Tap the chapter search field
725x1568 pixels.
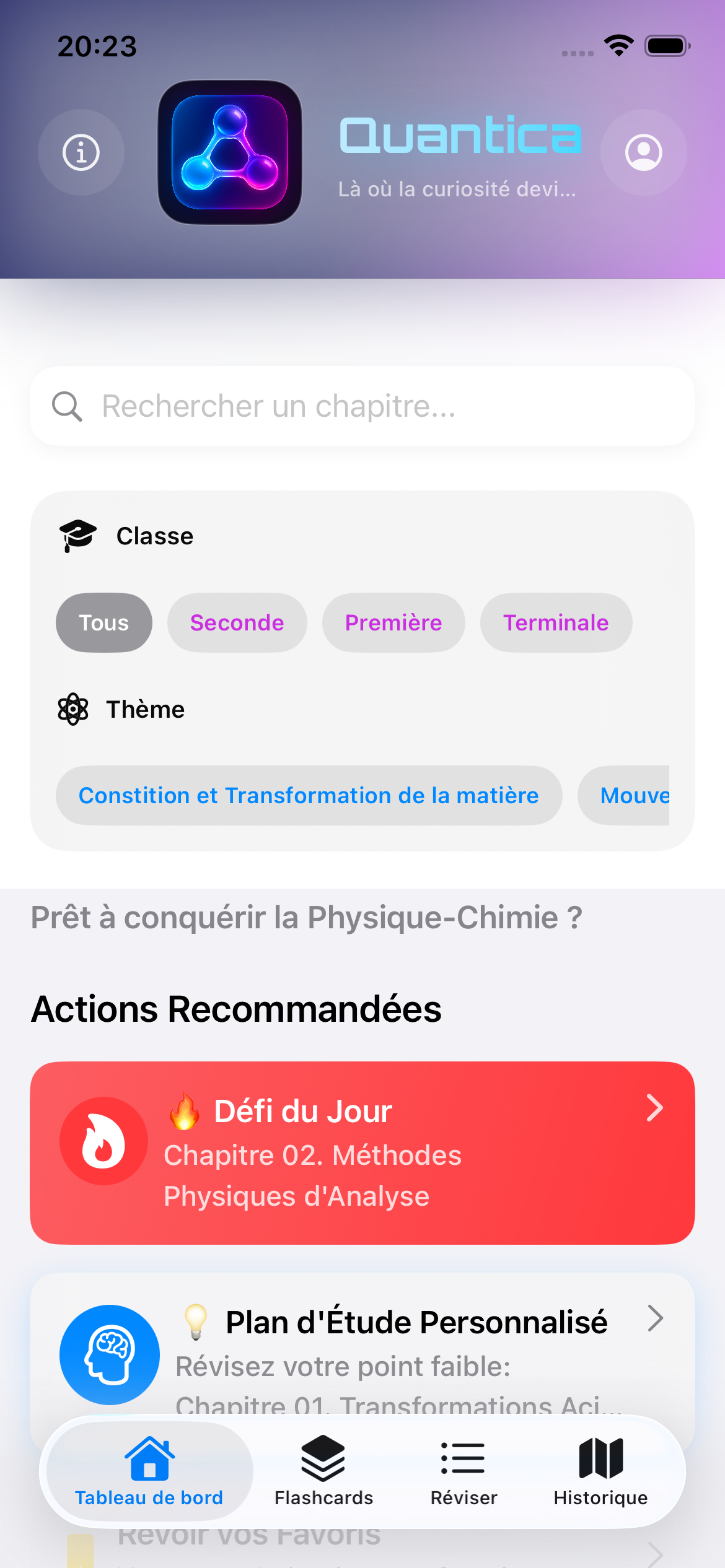pyautogui.click(x=362, y=406)
